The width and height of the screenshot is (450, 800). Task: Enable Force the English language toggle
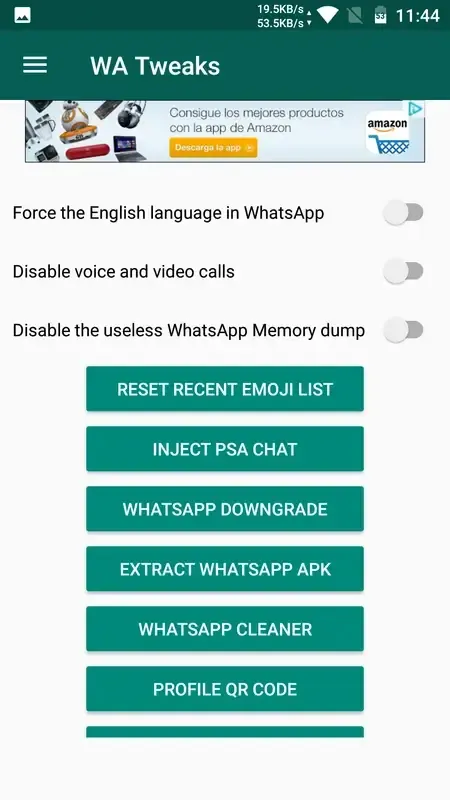tap(403, 213)
